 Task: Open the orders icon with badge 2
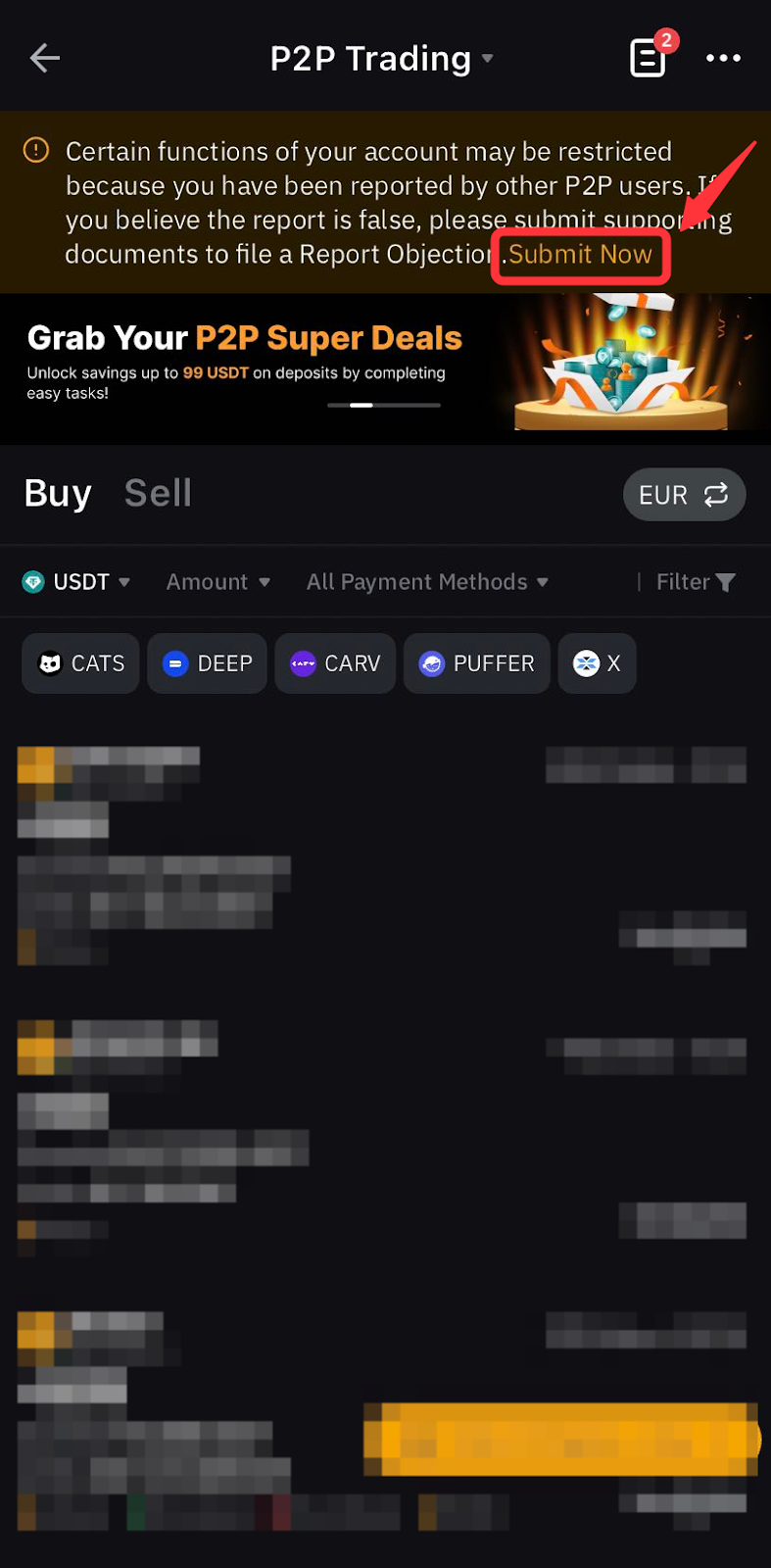point(648,59)
